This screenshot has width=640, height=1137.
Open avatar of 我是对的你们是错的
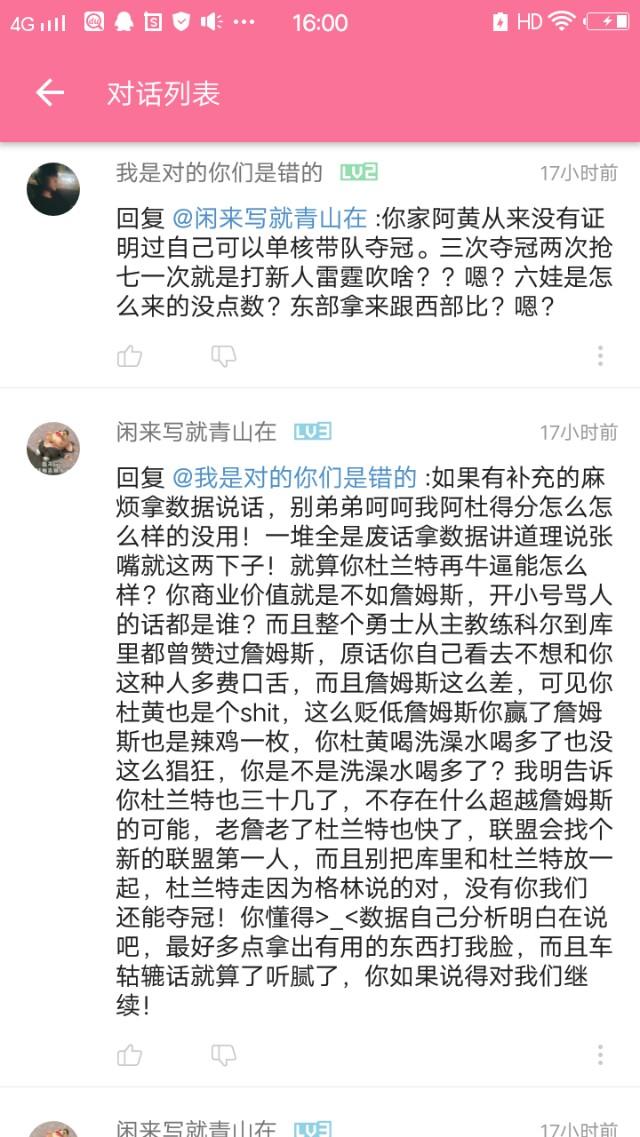[x=53, y=189]
